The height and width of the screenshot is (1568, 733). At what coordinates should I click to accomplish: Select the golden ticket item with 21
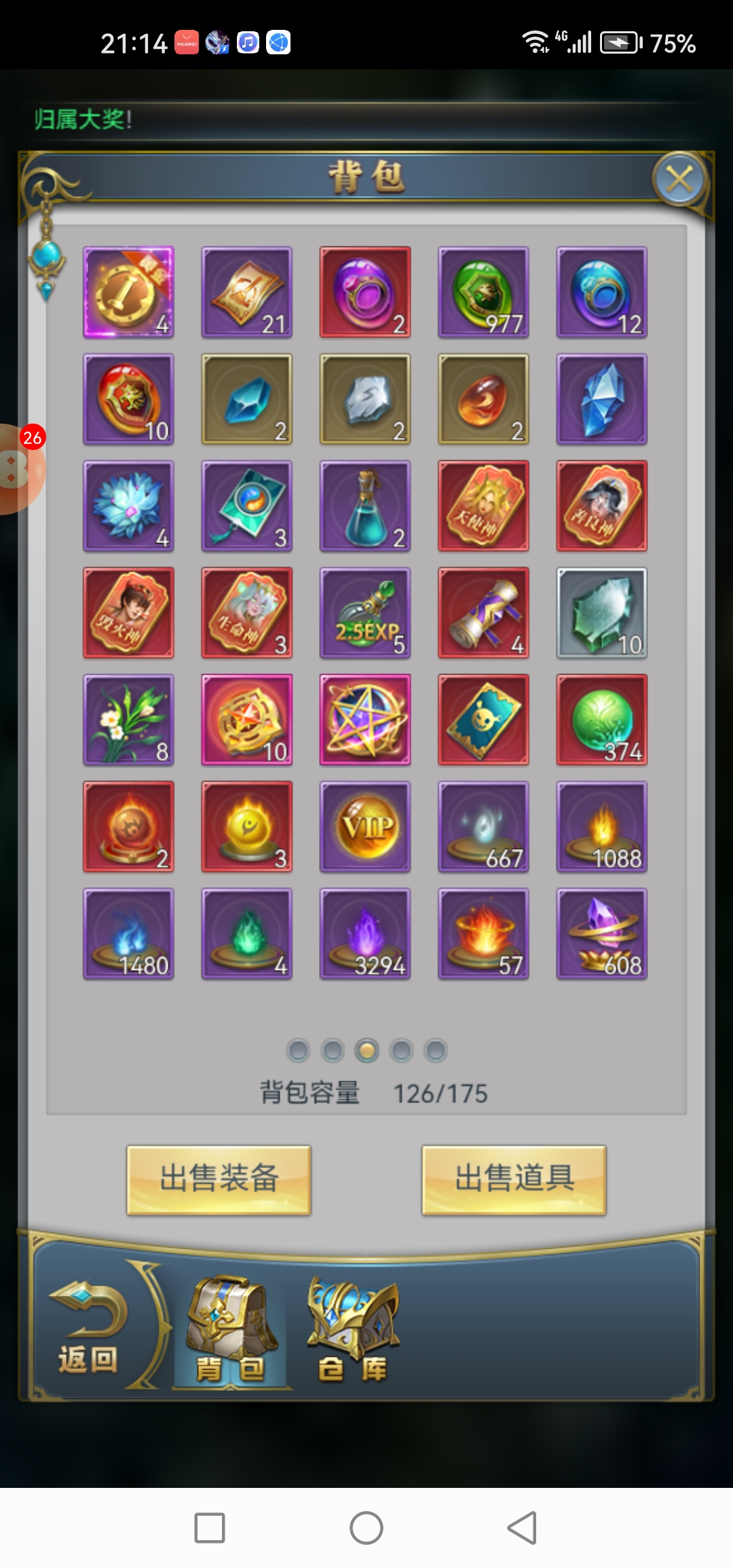click(247, 292)
